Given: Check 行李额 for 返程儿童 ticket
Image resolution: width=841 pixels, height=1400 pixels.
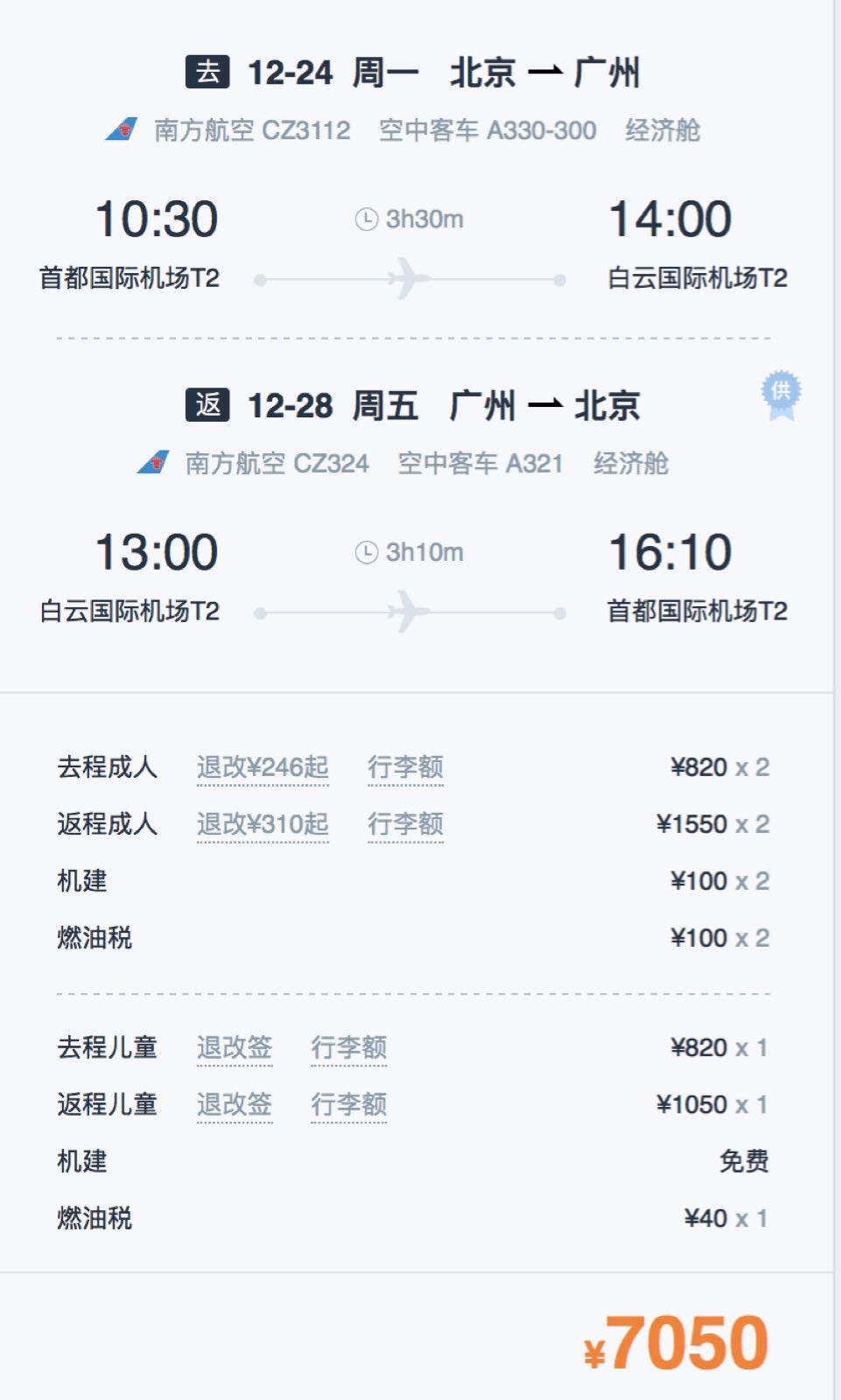Looking at the screenshot, I should click(348, 1104).
